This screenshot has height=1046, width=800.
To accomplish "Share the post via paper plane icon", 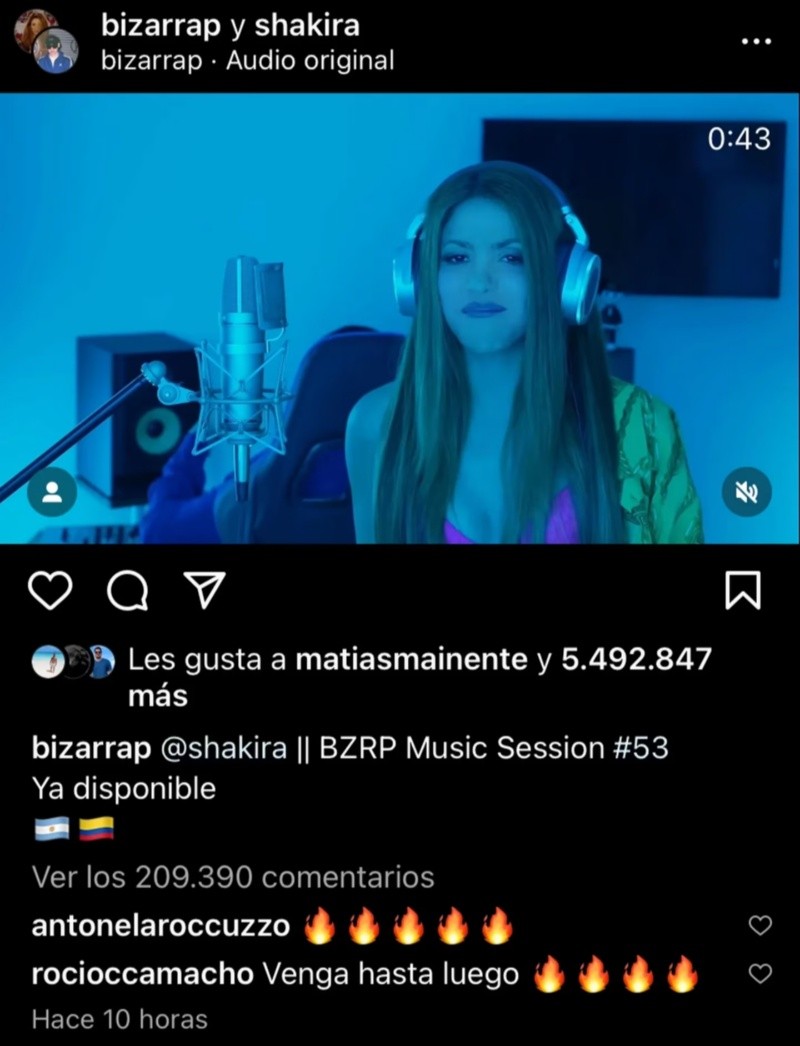I will pos(204,591).
